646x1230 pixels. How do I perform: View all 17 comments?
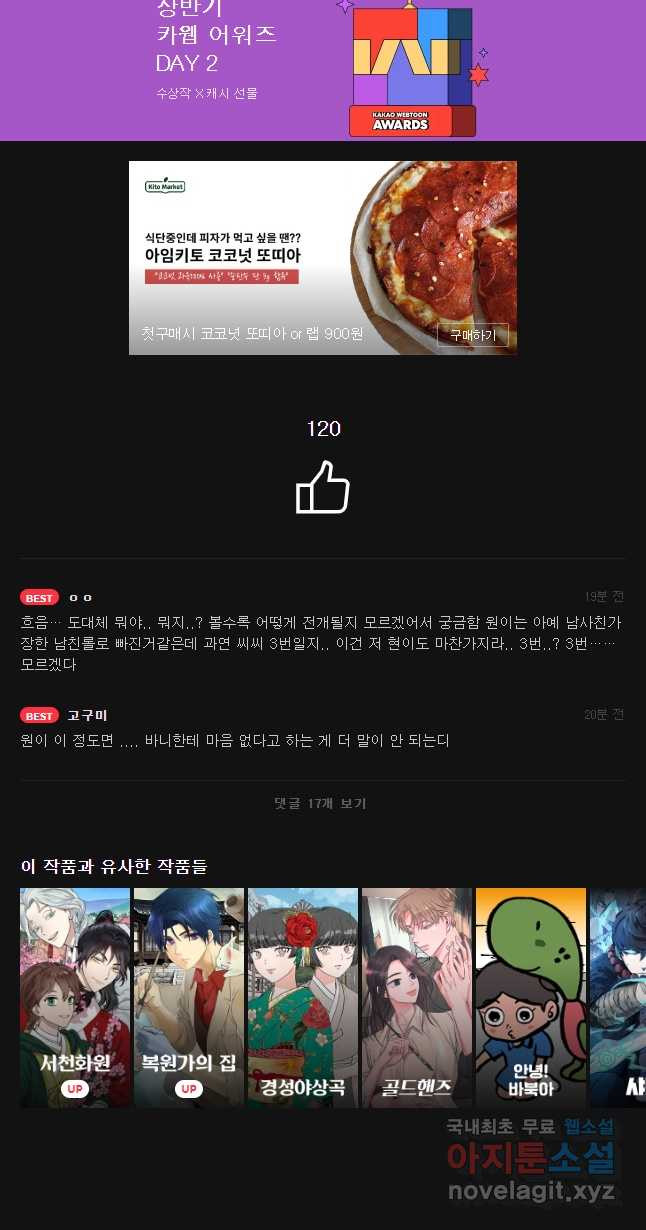(x=322, y=803)
